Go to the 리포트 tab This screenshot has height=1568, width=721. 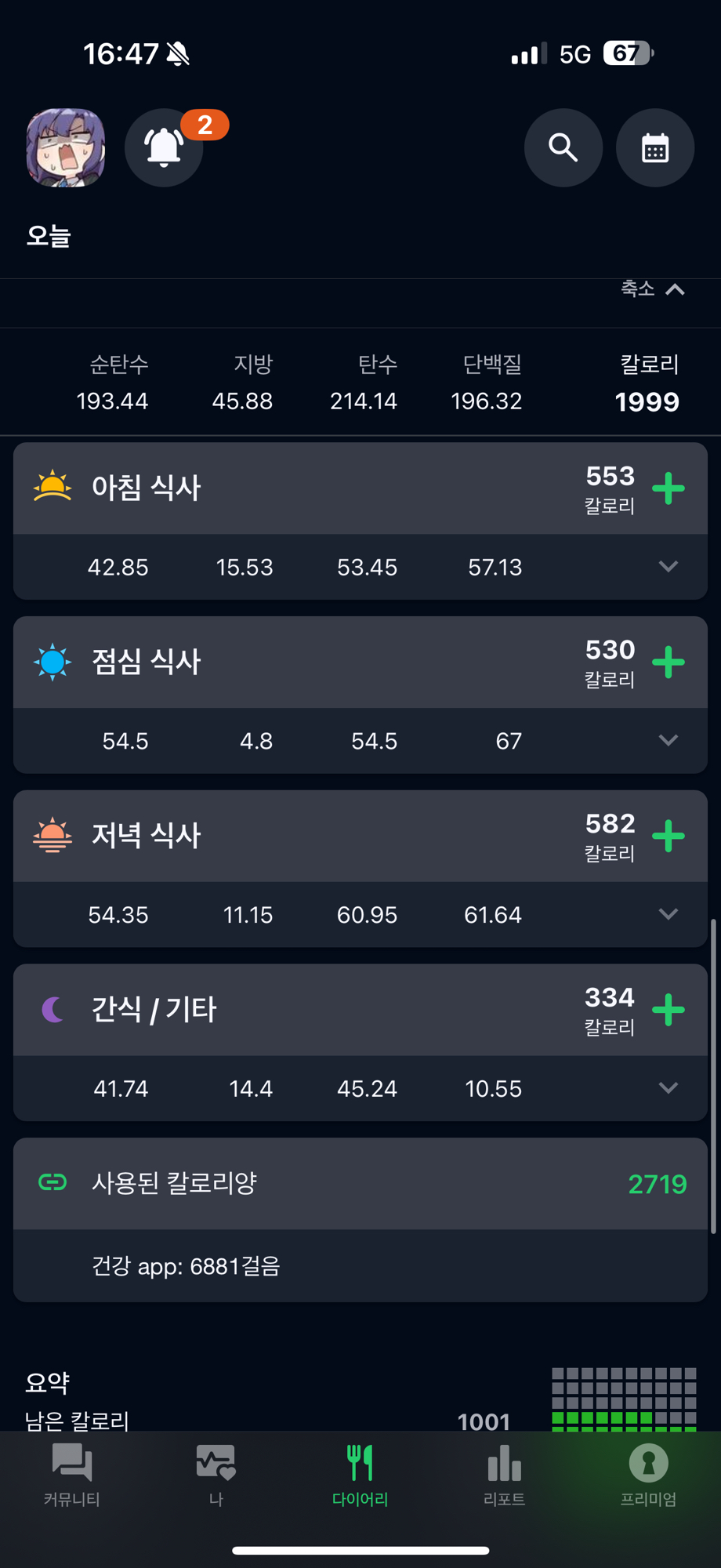[505, 1475]
